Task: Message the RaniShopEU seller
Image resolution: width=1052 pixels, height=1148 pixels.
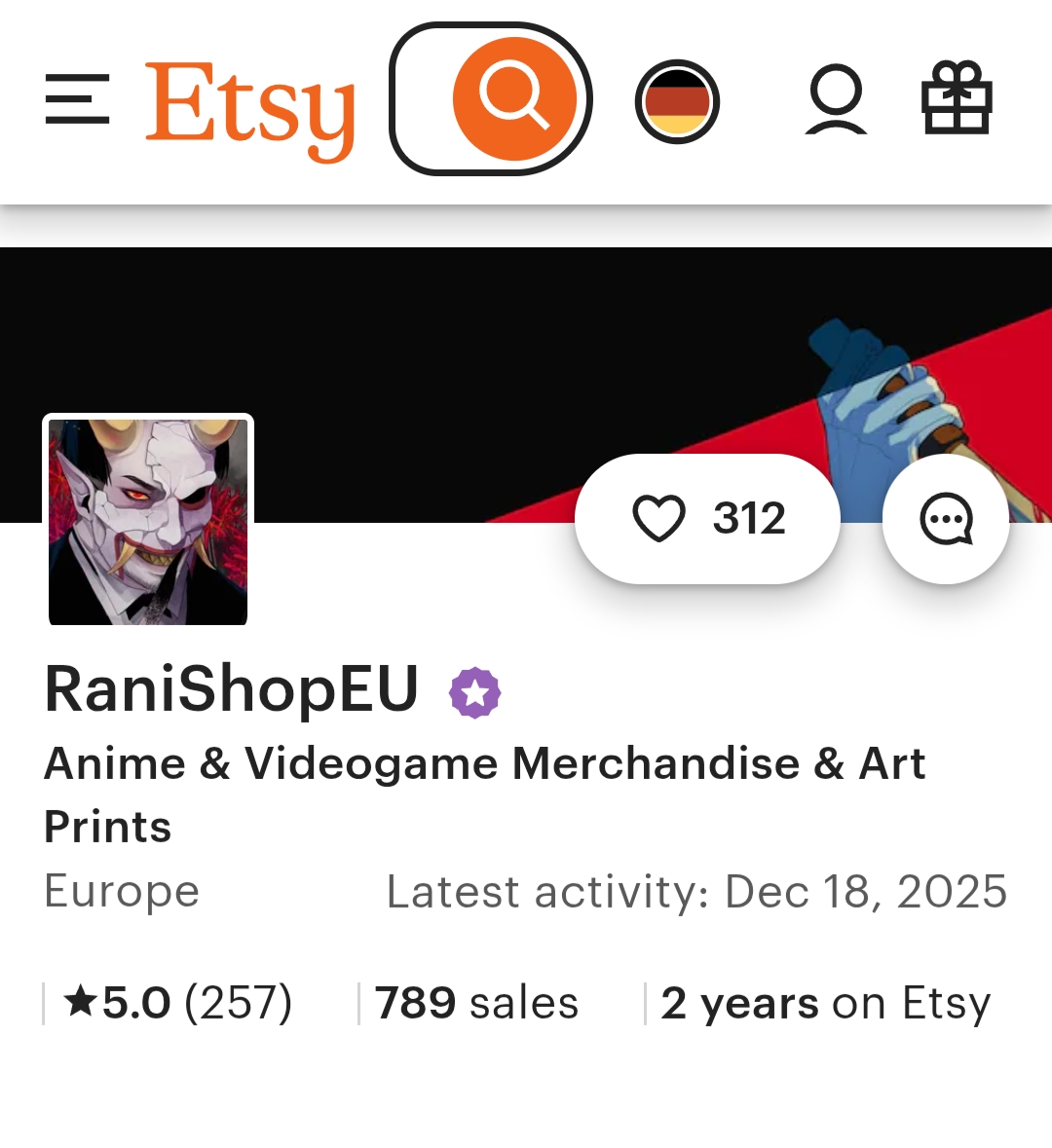Action: click(x=946, y=518)
